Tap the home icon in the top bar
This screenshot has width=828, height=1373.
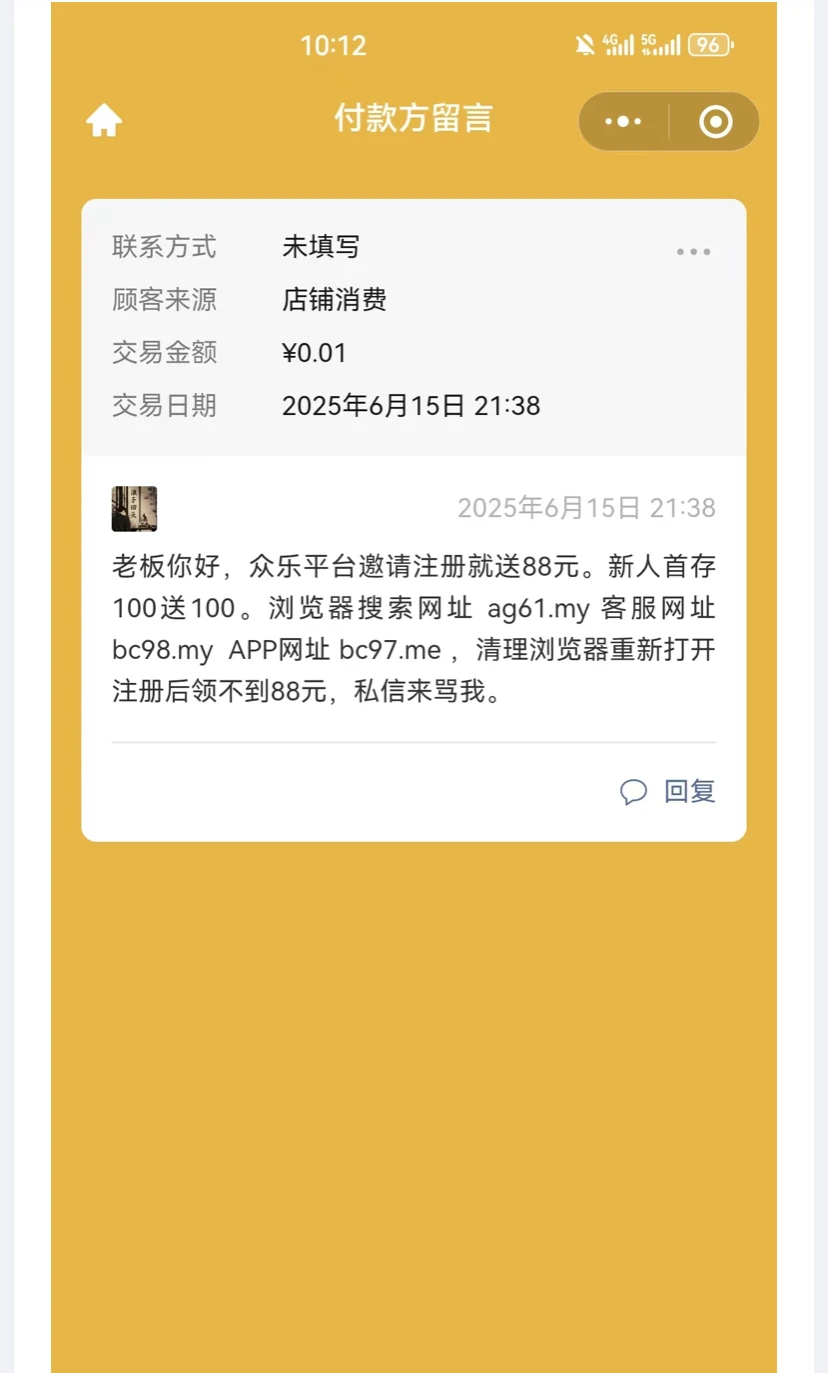[103, 119]
